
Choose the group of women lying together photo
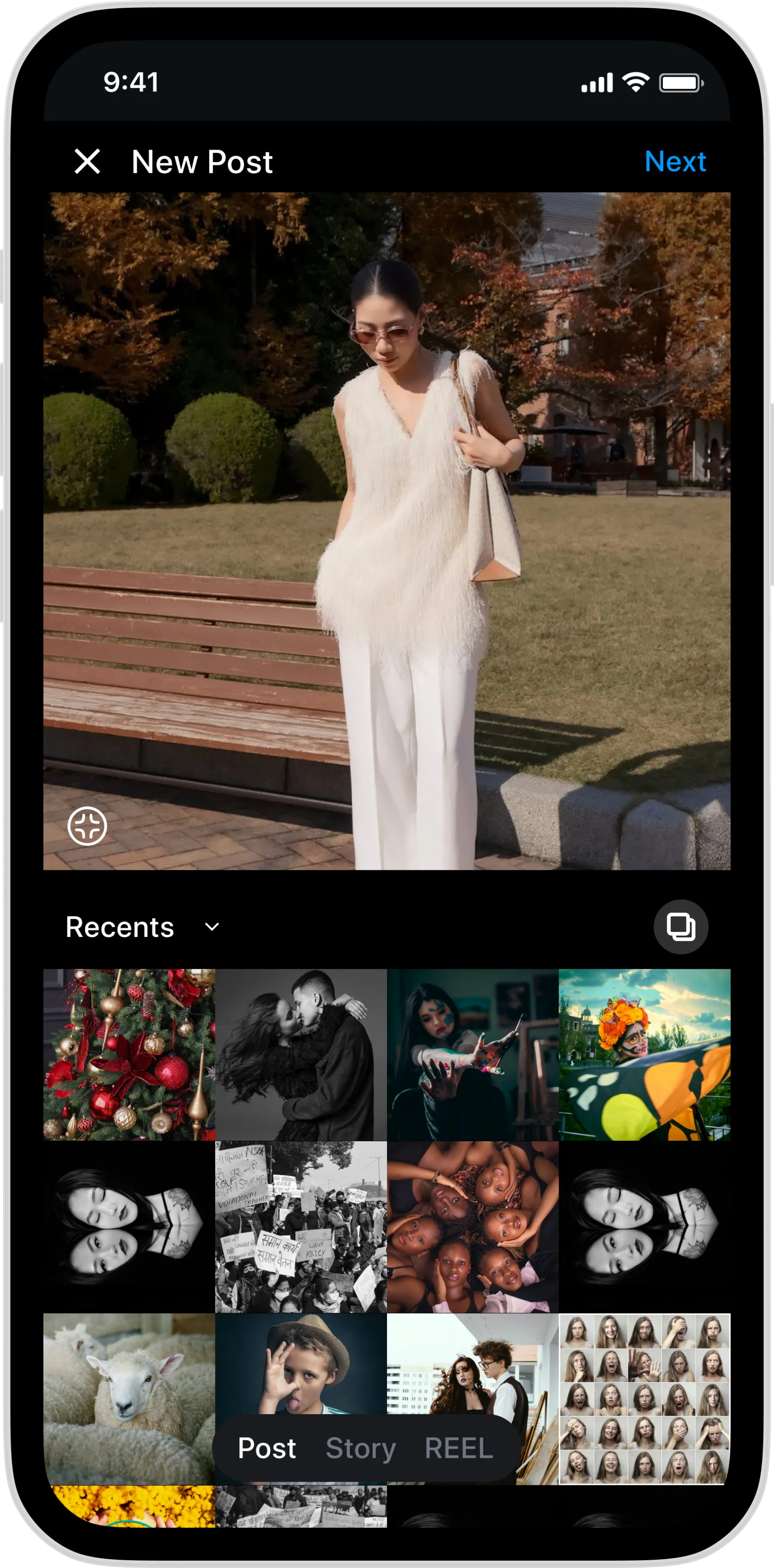(x=472, y=1227)
